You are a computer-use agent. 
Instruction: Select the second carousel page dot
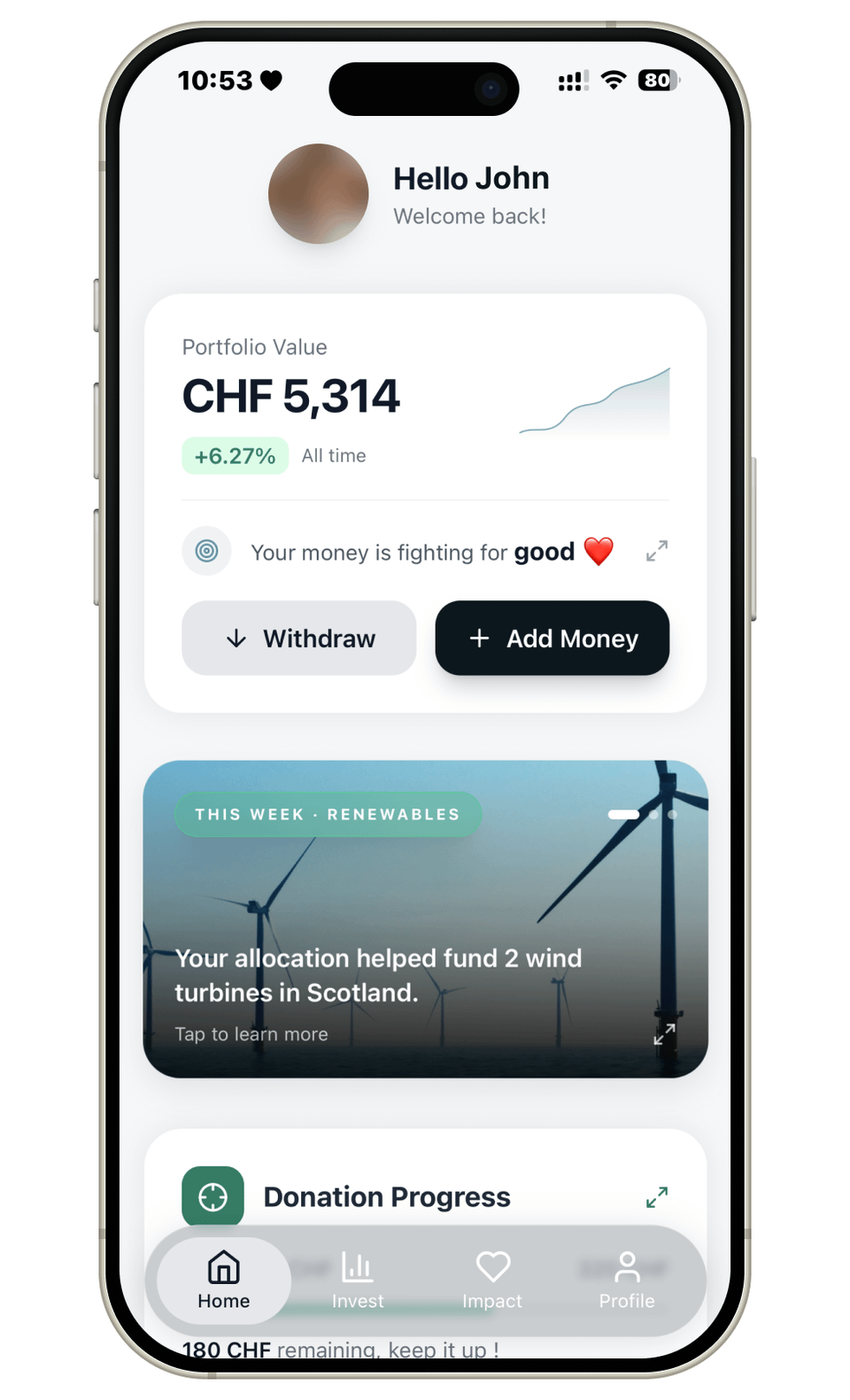click(654, 815)
